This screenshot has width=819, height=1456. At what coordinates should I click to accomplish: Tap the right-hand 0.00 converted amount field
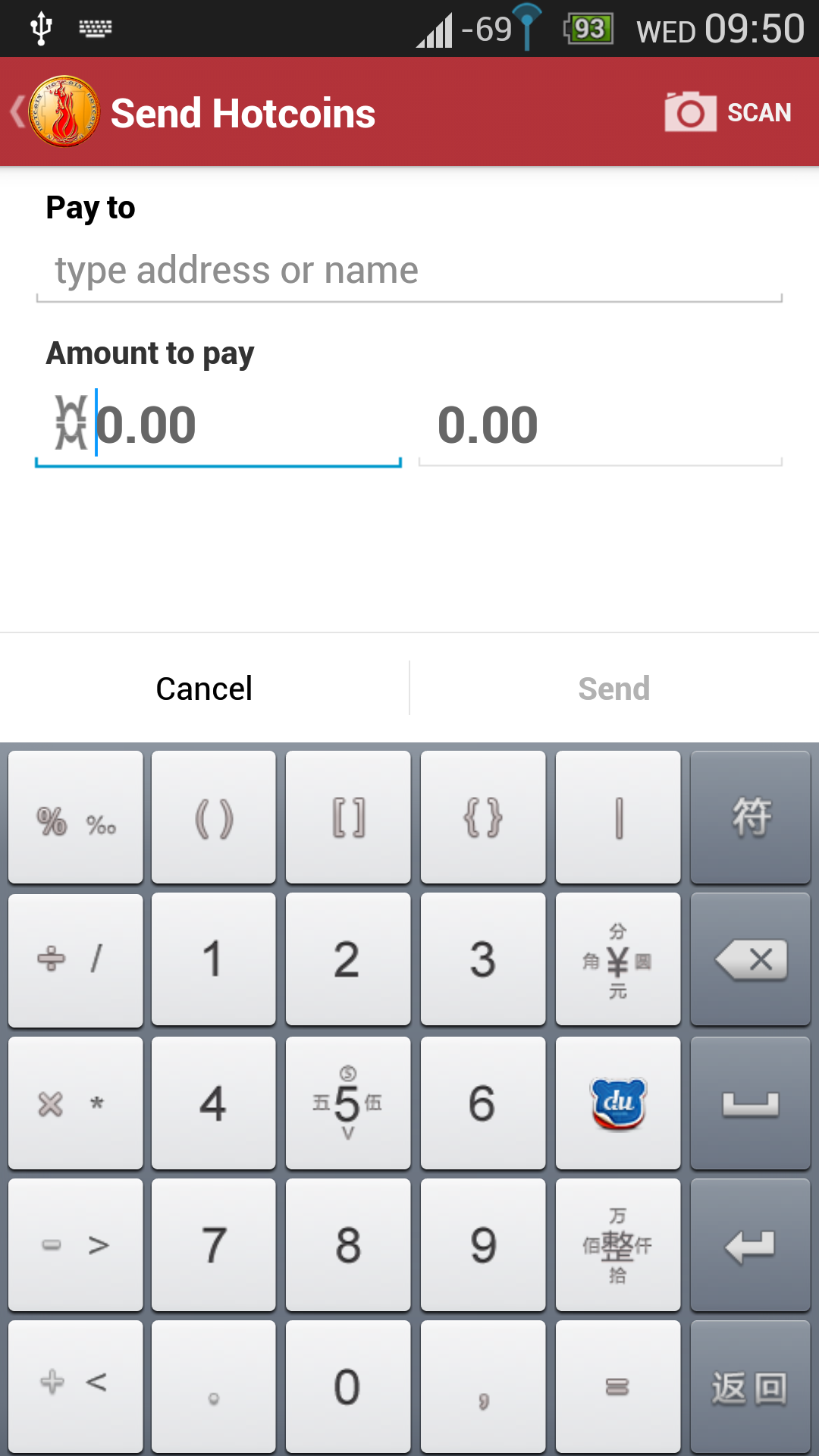coord(599,425)
